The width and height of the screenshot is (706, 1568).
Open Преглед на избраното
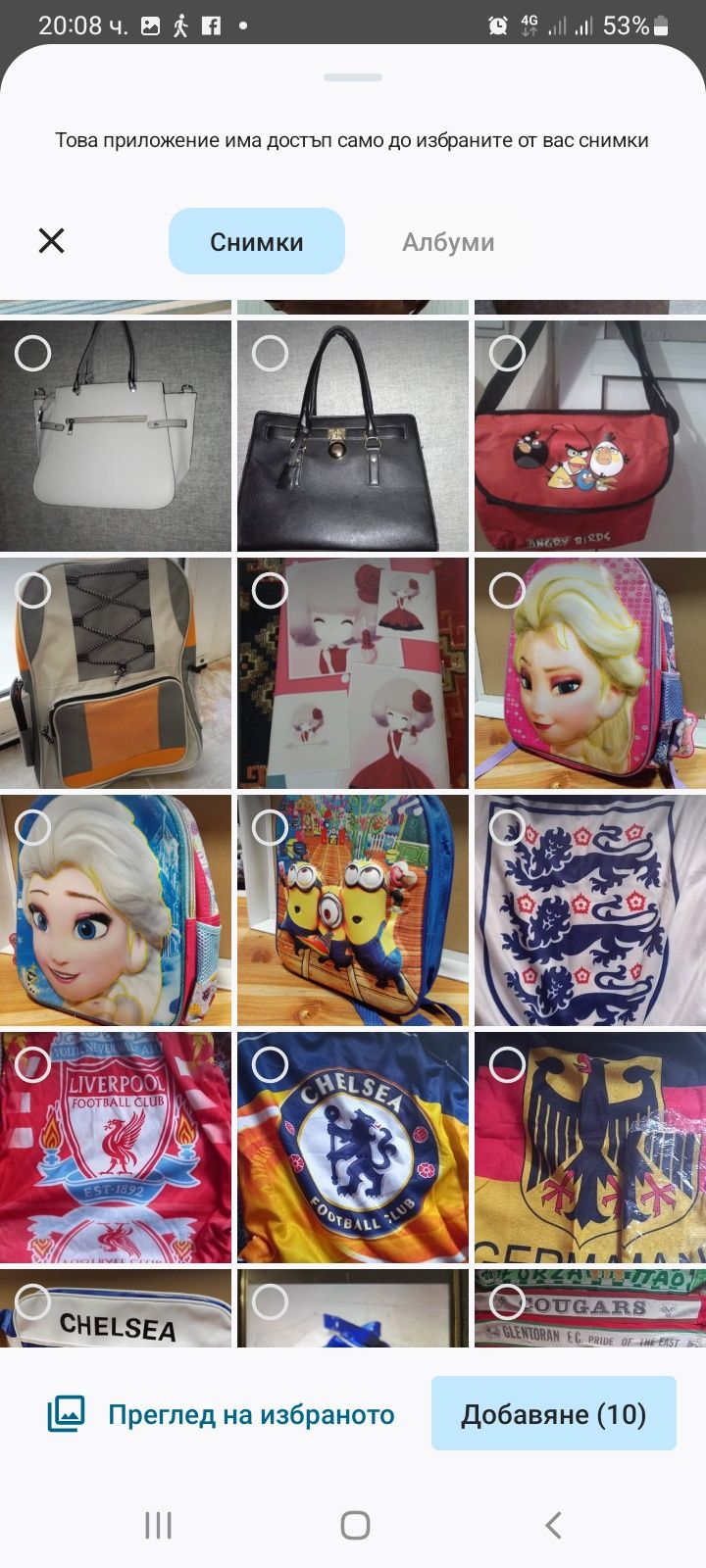[222, 1414]
